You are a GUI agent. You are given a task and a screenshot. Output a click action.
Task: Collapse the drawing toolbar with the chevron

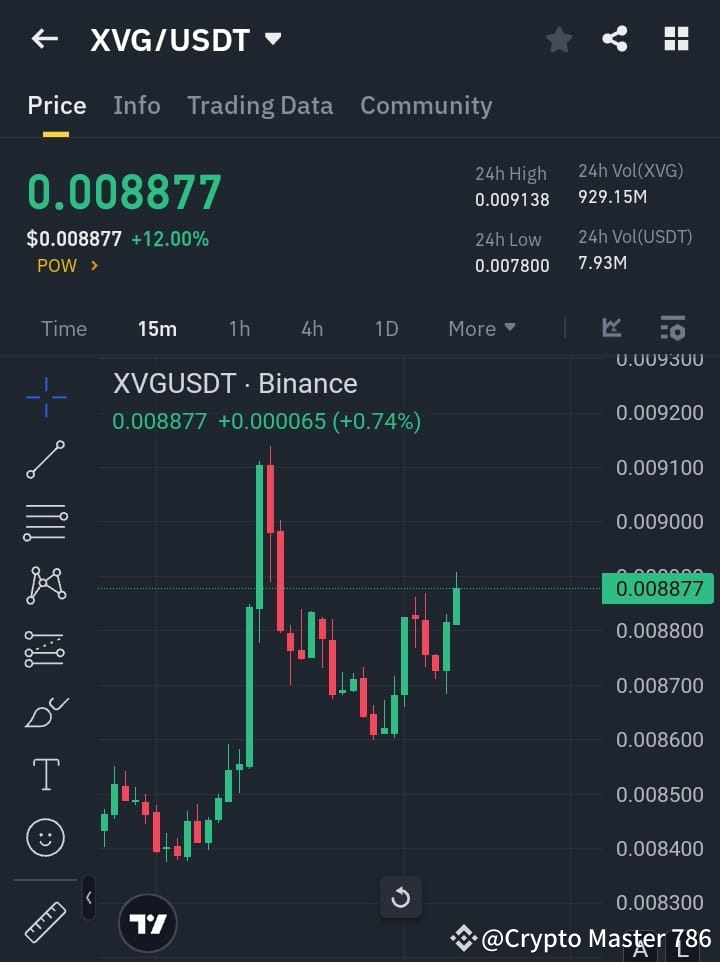[89, 898]
